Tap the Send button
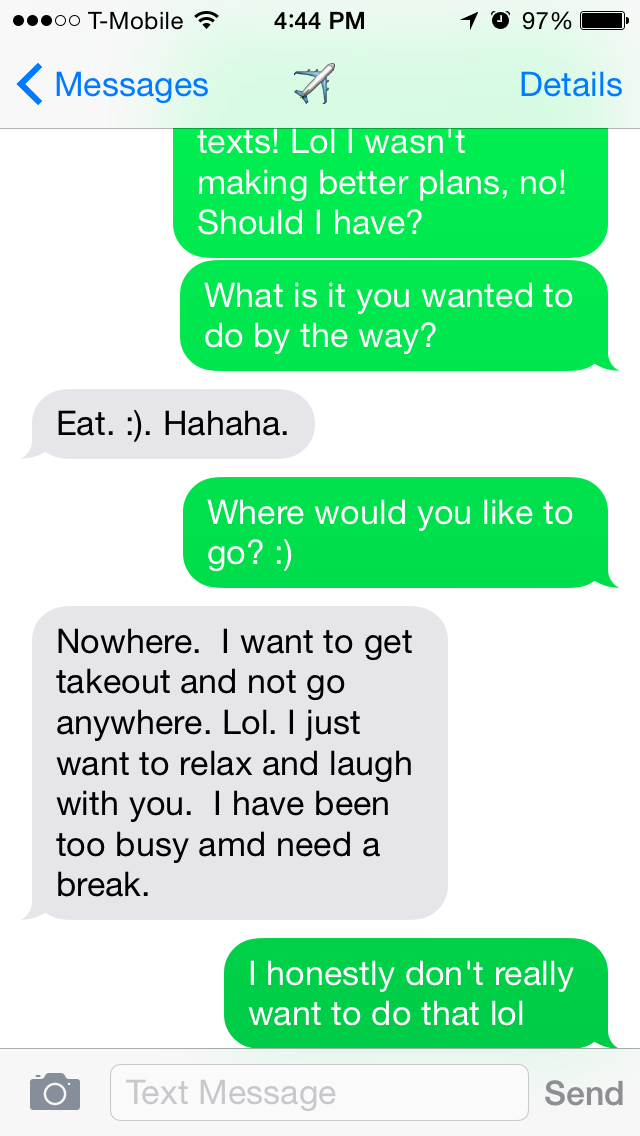This screenshot has width=640, height=1136. pos(583,1093)
